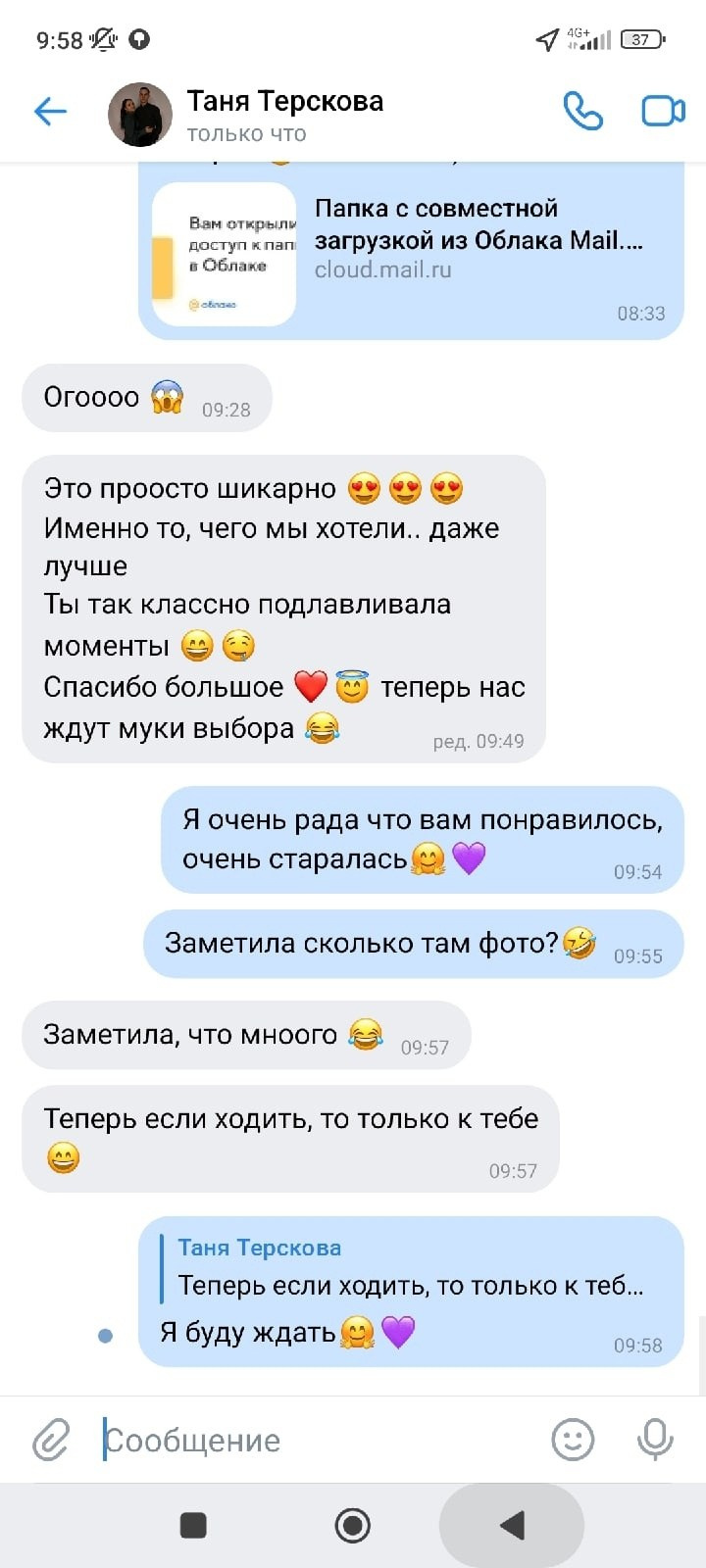Image resolution: width=706 pixels, height=1568 pixels.
Task: Focus the Сообщение text field
Action: pos(314,1440)
